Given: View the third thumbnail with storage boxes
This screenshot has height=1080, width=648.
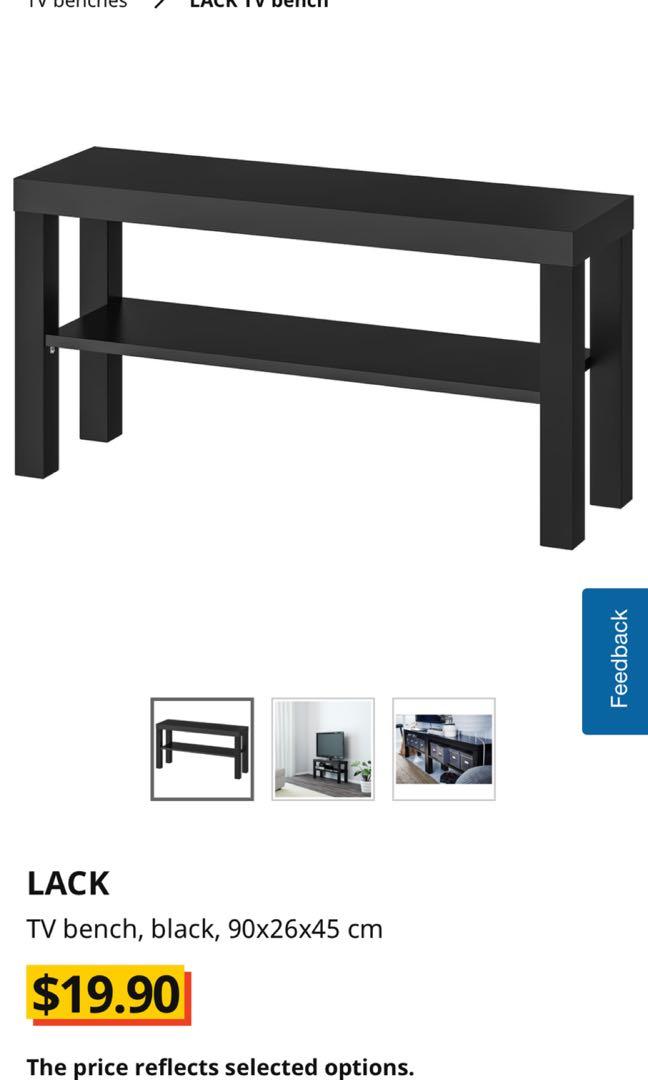Looking at the screenshot, I should click(x=443, y=749).
